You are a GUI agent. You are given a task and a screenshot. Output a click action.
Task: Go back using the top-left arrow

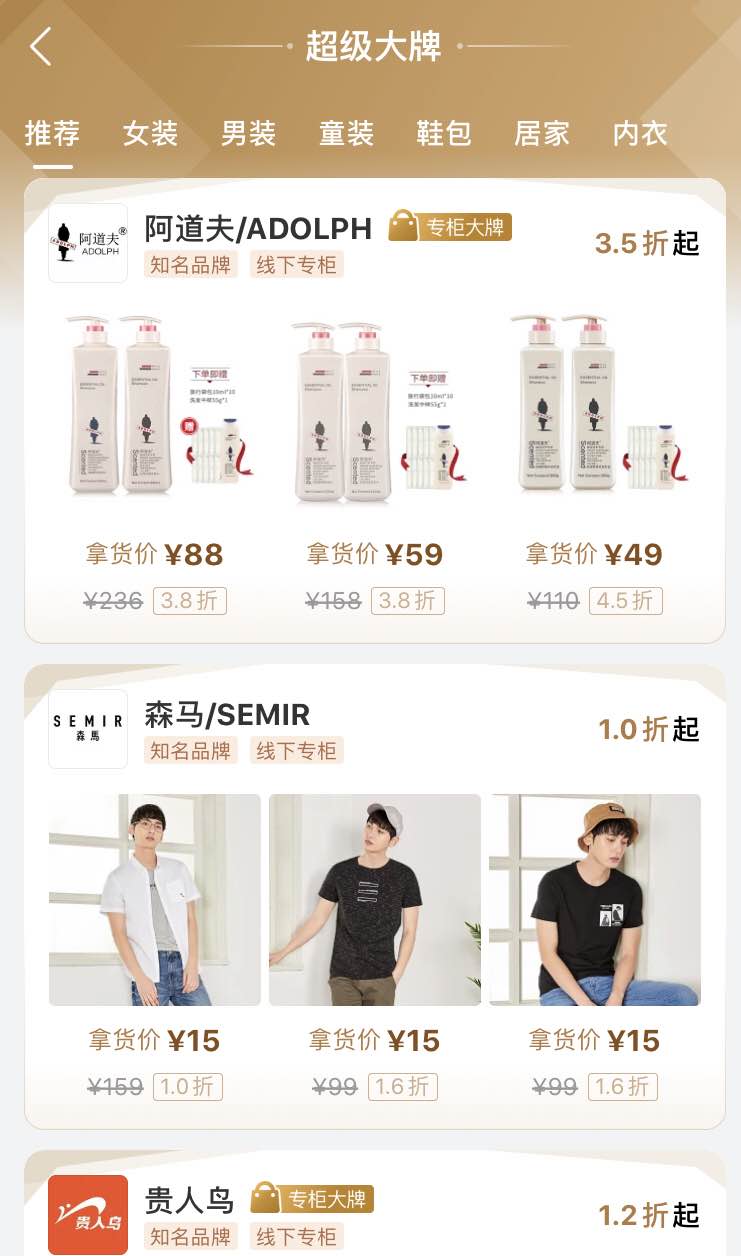40,47
